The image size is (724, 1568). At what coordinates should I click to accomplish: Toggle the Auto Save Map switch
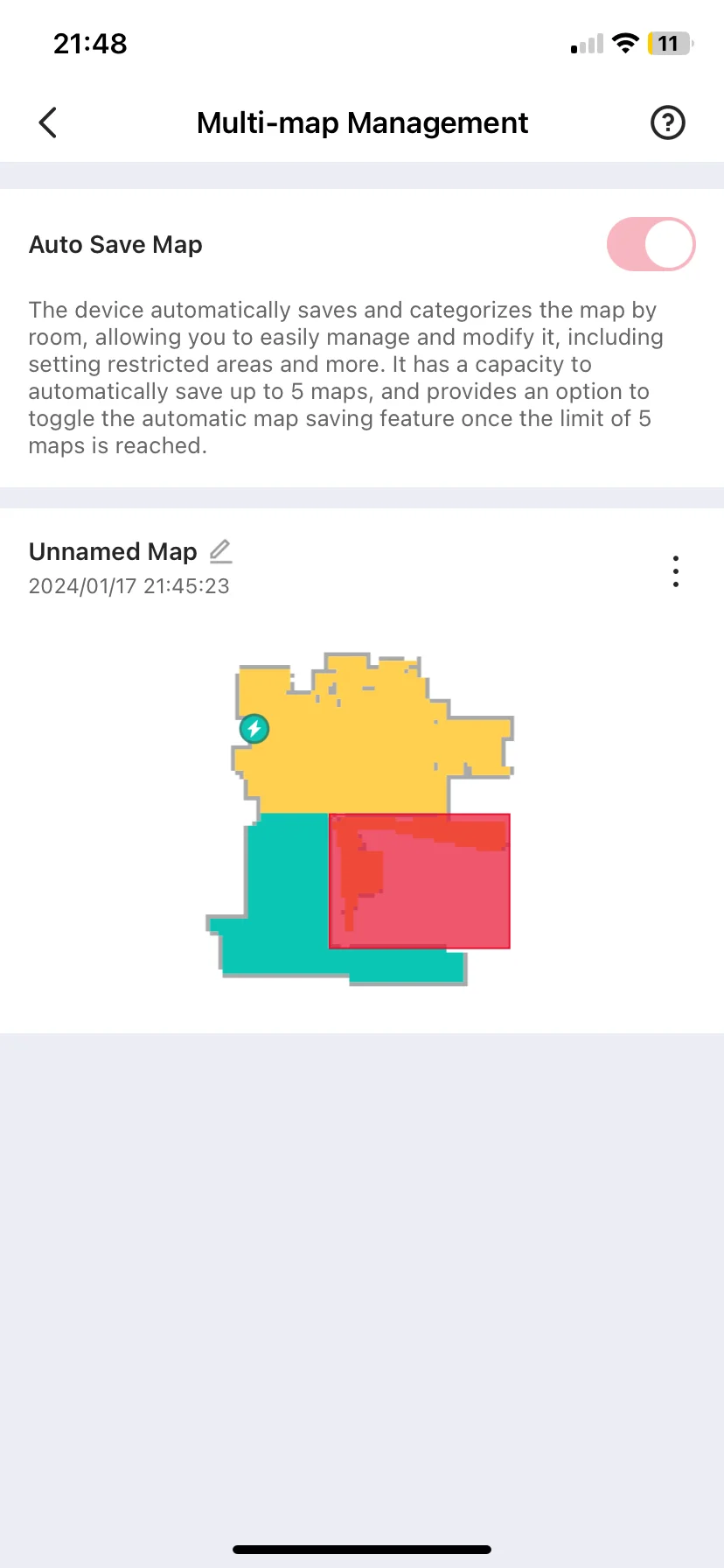[651, 244]
